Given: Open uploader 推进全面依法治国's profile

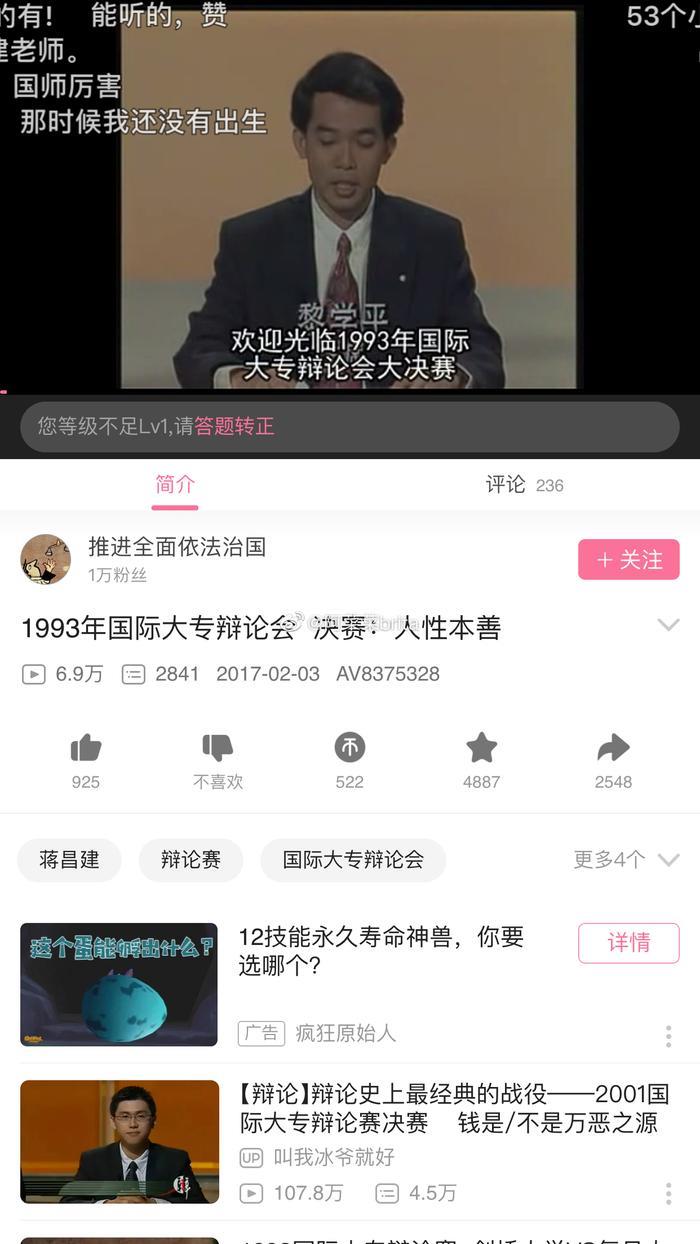Looking at the screenshot, I should (x=45, y=559).
